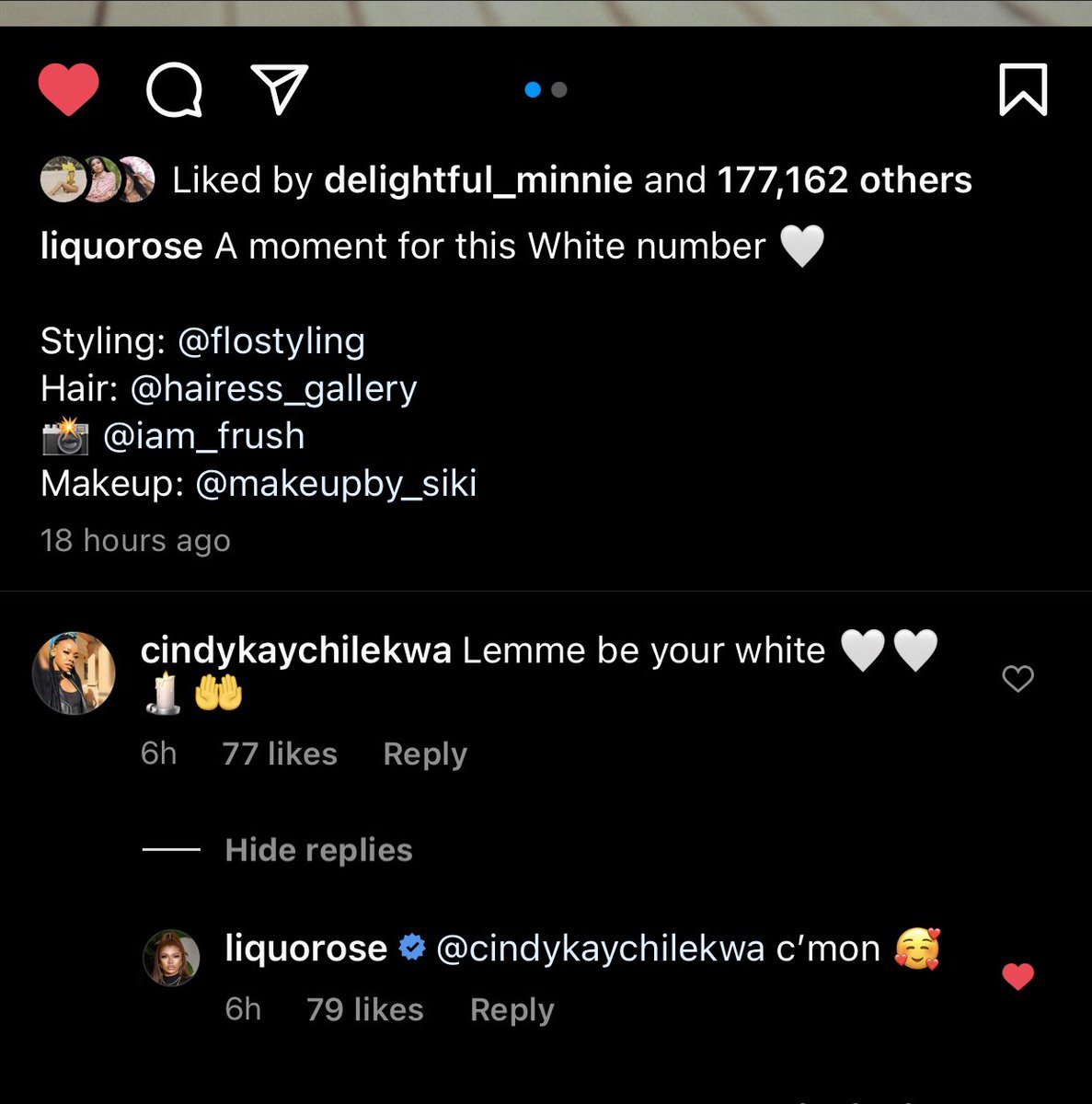Open the comment bubble icon
1092x1104 pixels.
point(174,90)
